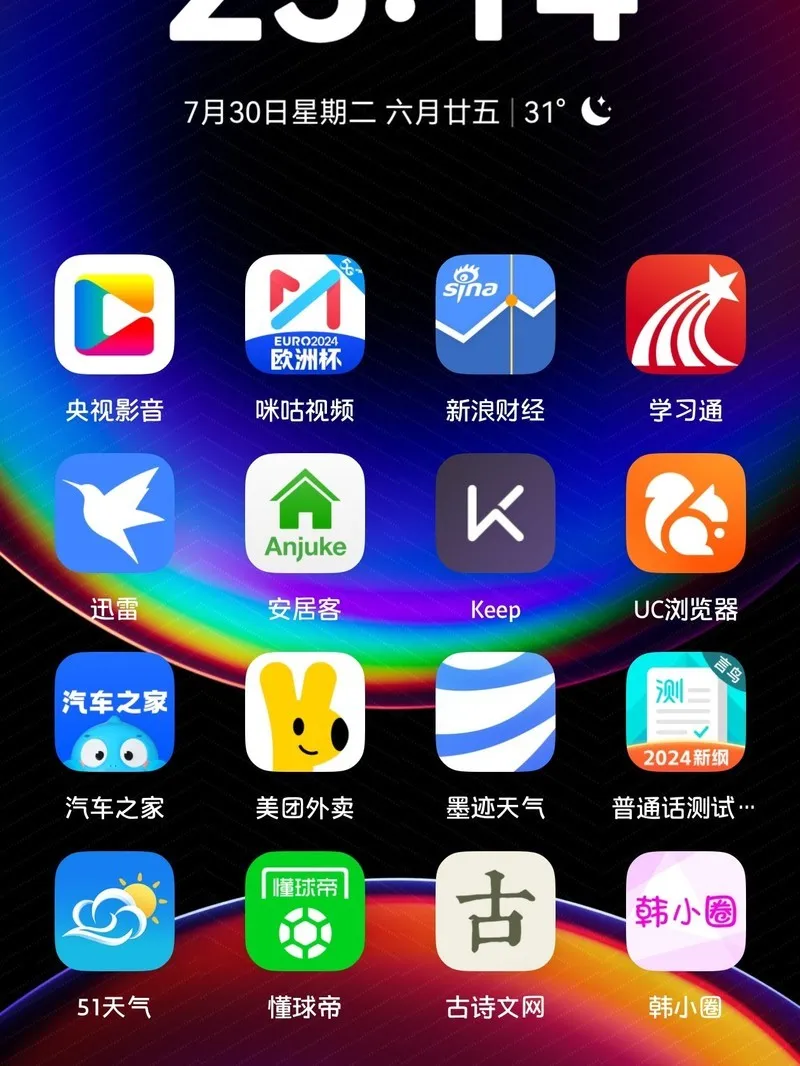This screenshot has height=1066, width=800.
Task: Open 汽车之家 app
Action: point(114,712)
